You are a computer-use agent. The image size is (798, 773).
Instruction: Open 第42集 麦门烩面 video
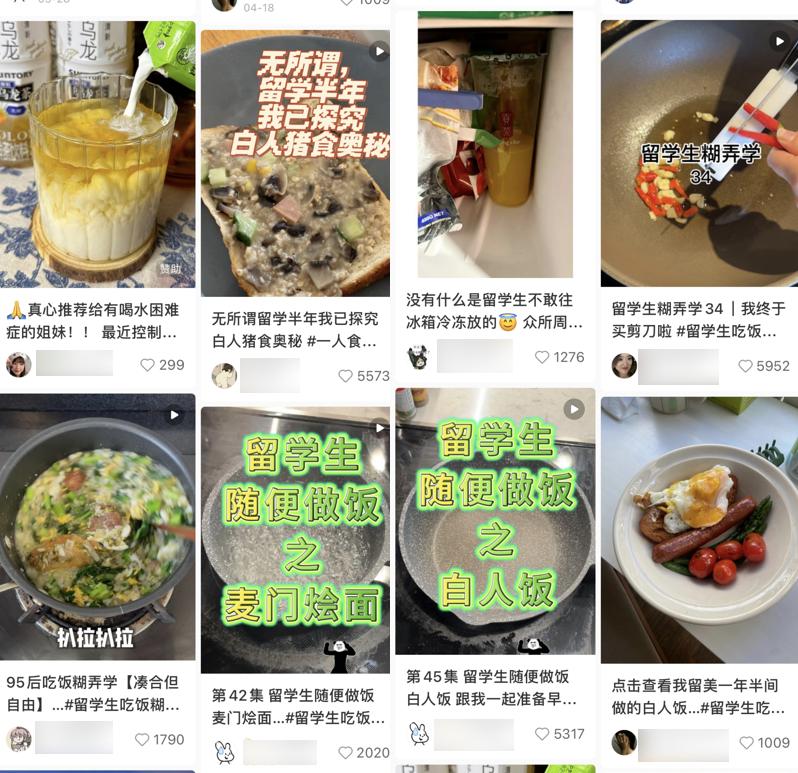click(295, 540)
